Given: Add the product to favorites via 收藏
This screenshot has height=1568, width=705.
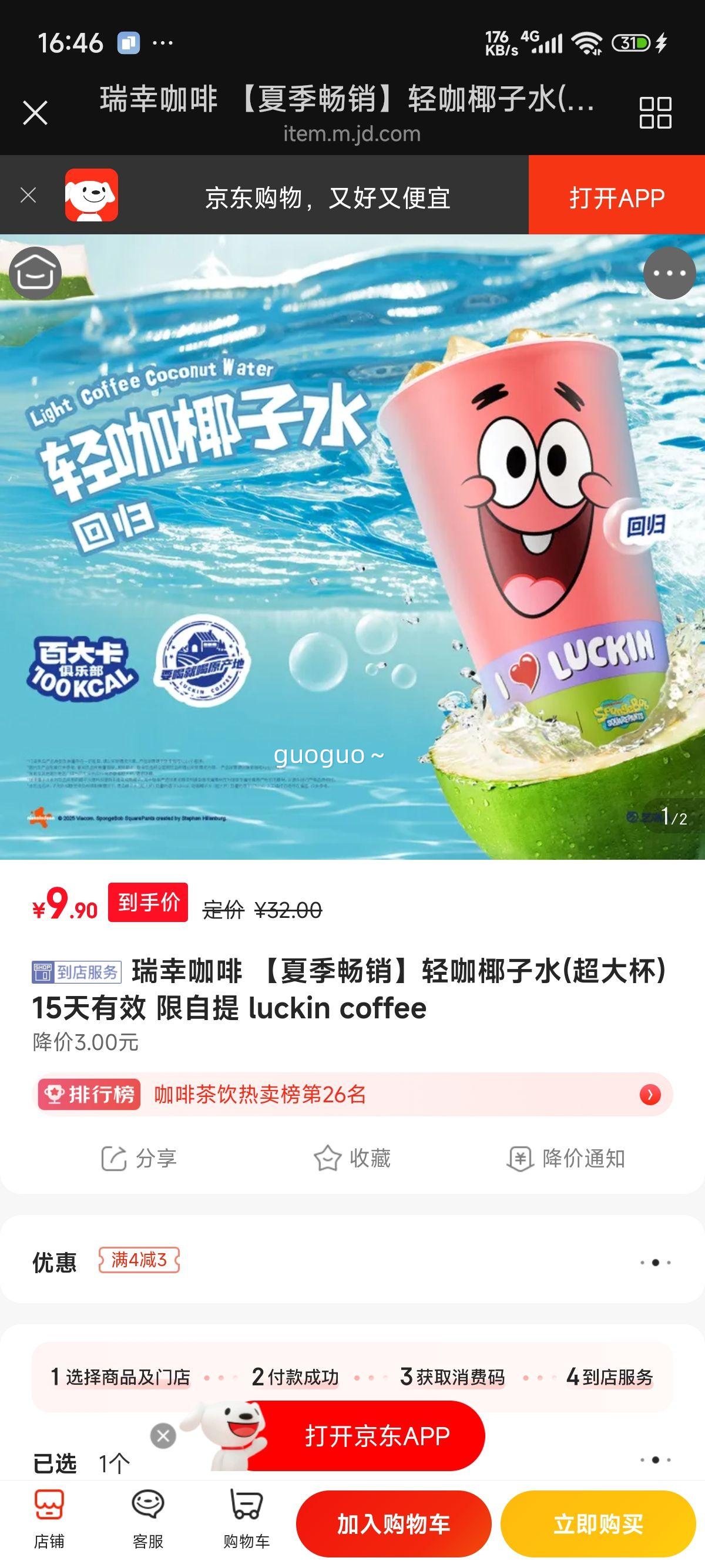Looking at the screenshot, I should 352,1158.
